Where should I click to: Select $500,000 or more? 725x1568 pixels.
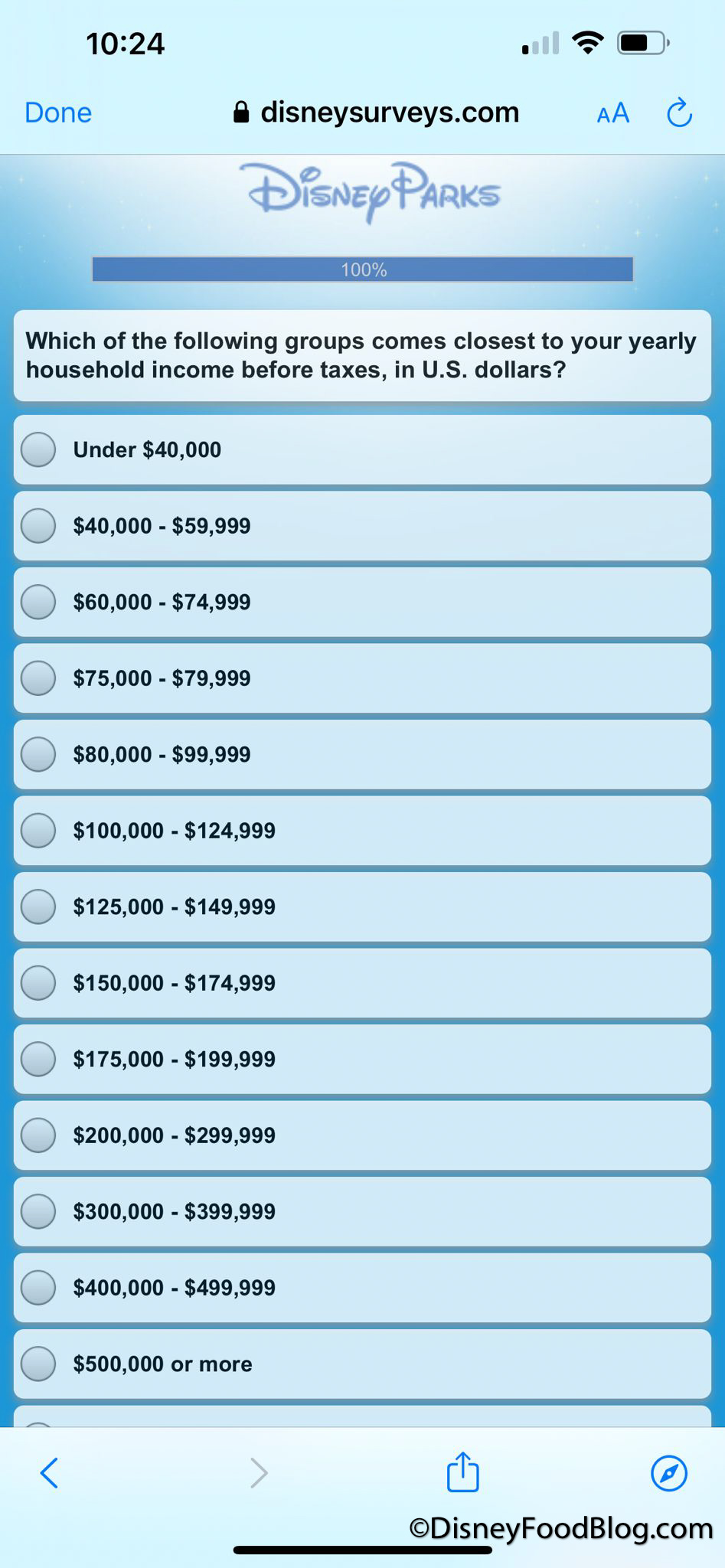[x=38, y=1364]
